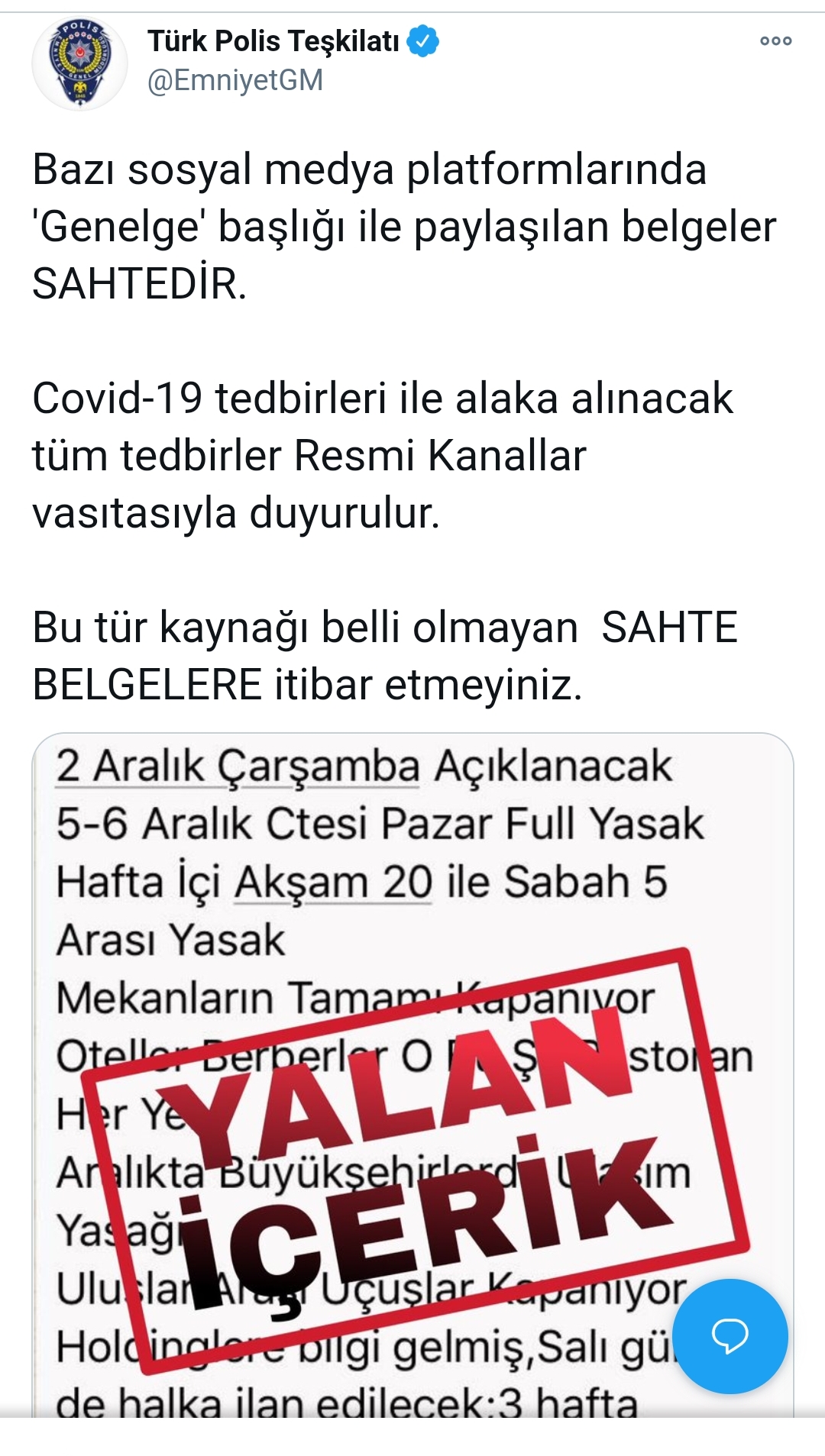Tap the floating reply button

pos(730,1336)
